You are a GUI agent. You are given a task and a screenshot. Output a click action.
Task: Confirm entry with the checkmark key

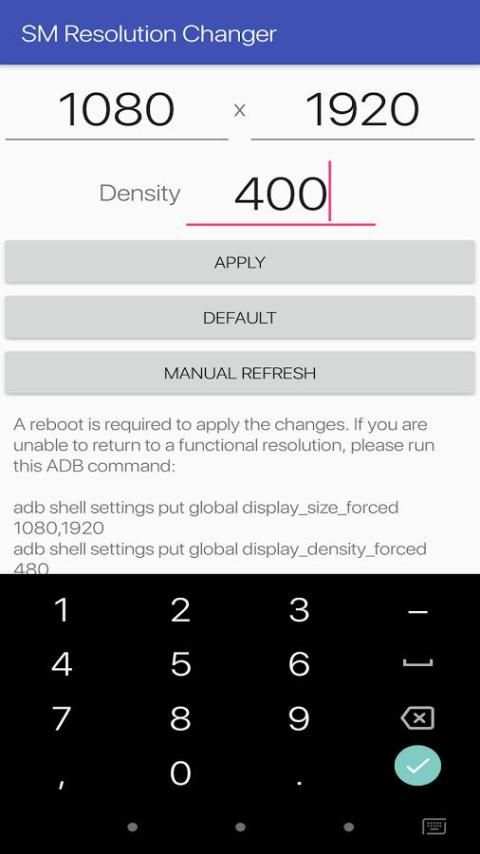417,766
